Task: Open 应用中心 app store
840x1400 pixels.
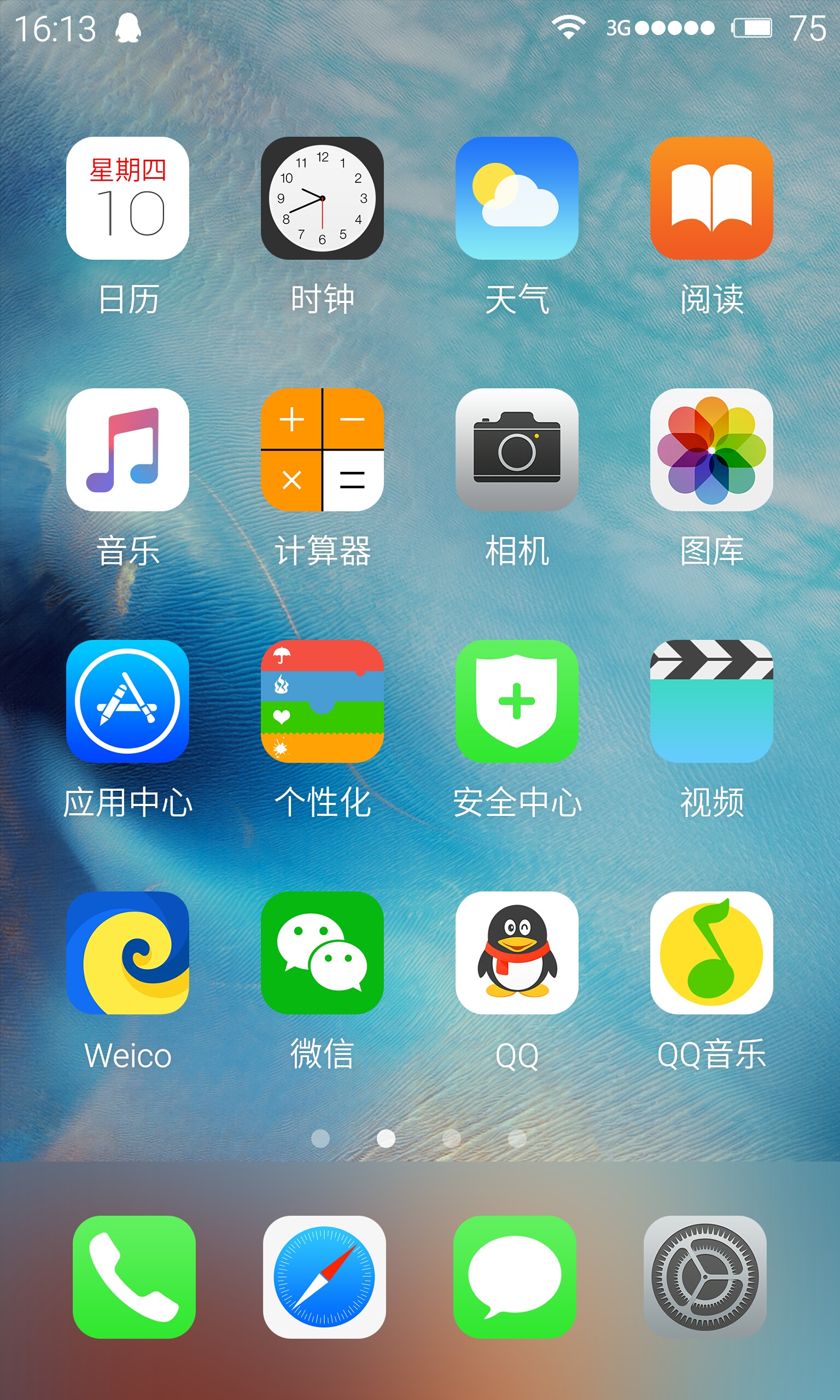Action: tap(127, 701)
